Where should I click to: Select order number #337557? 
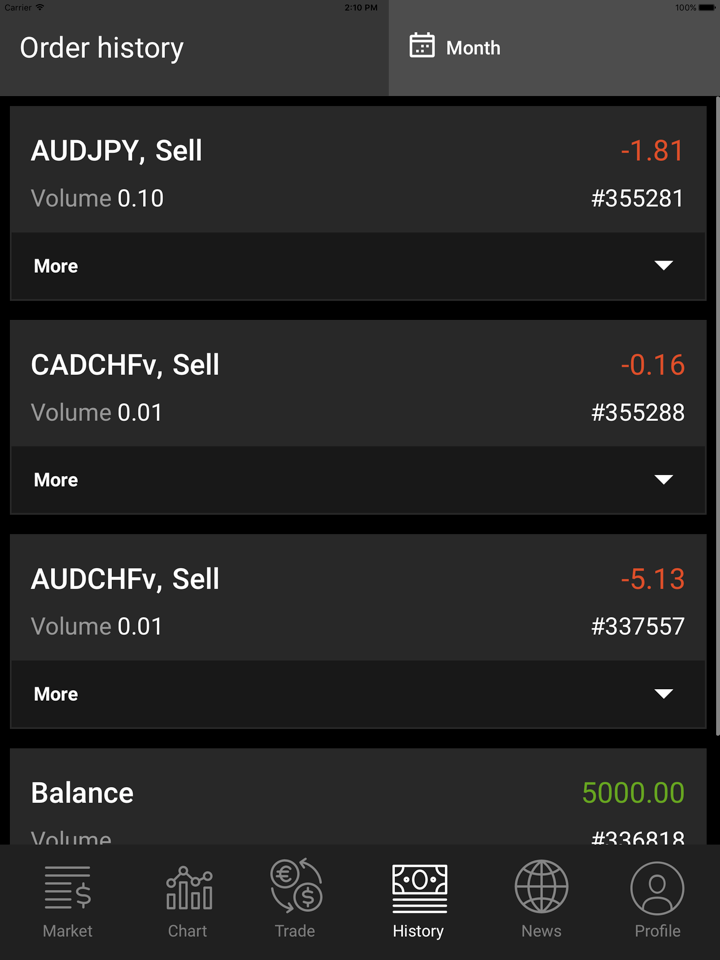coord(637,626)
